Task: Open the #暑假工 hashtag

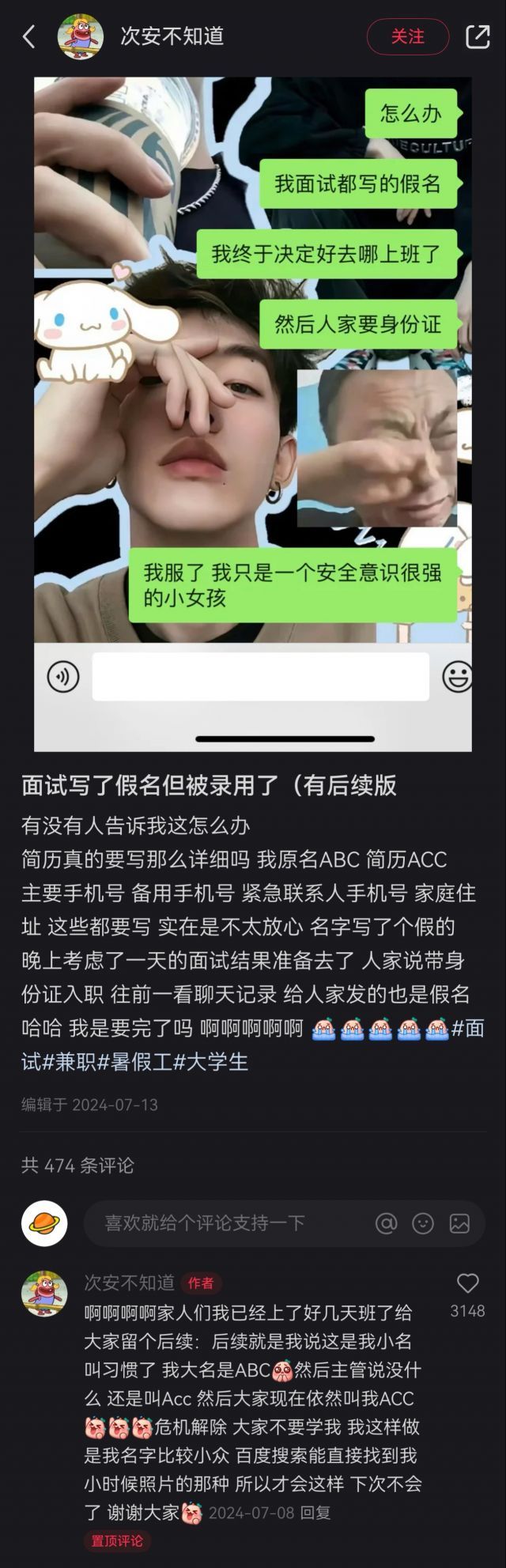Action: pyautogui.click(x=134, y=1061)
